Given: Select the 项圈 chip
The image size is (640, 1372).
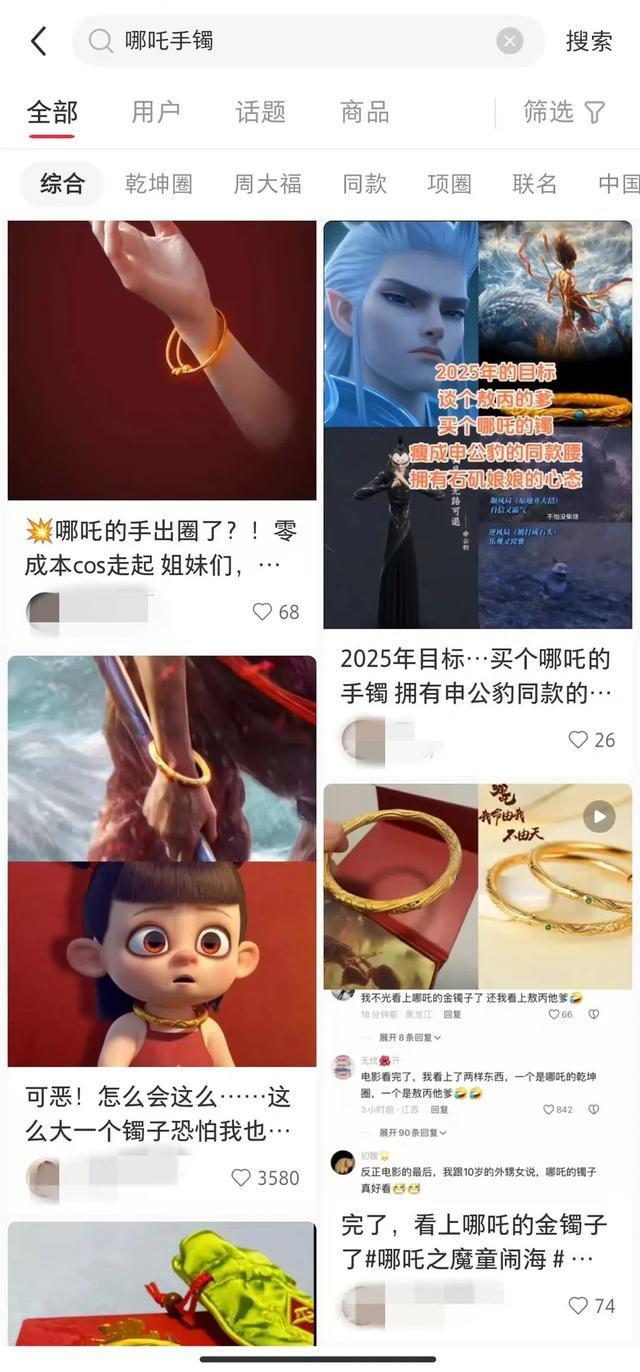Looking at the screenshot, I should click(x=449, y=184).
